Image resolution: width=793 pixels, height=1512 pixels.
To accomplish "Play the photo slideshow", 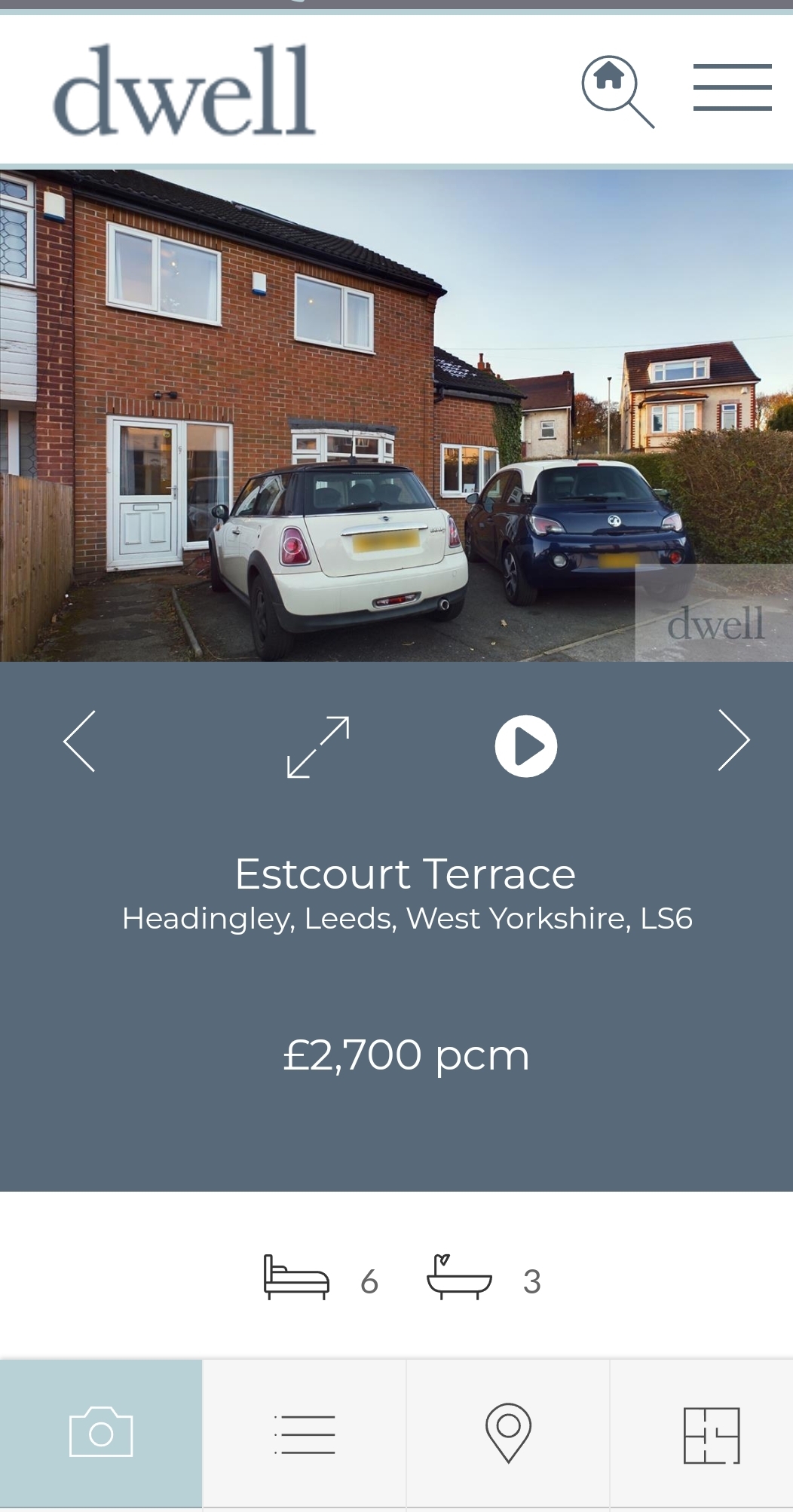I will (x=525, y=746).
